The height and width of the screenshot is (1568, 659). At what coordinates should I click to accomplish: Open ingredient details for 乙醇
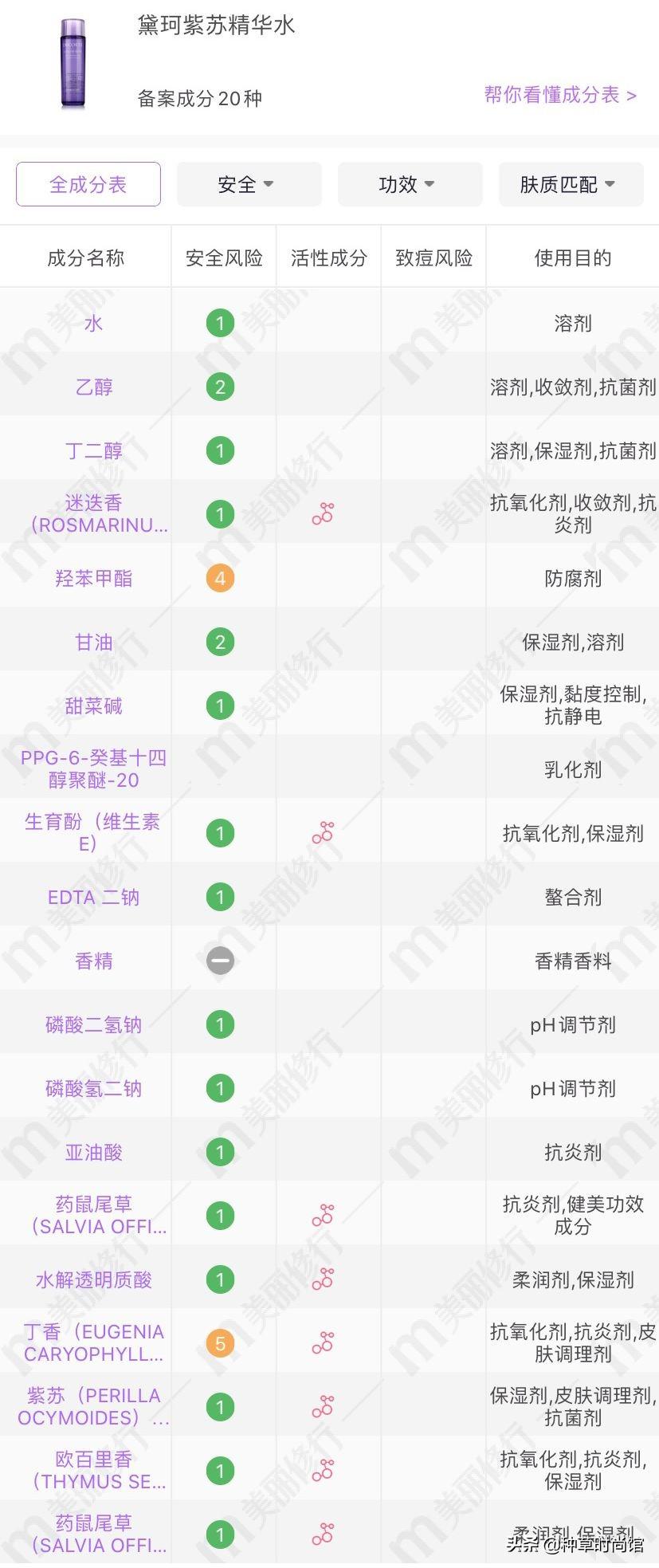coord(93,387)
